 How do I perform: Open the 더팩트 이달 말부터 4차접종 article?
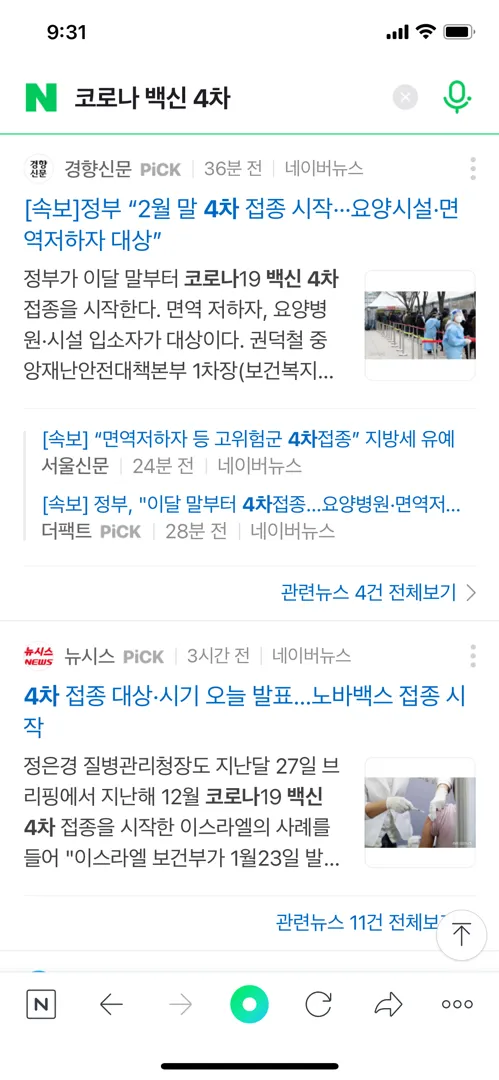[251, 505]
